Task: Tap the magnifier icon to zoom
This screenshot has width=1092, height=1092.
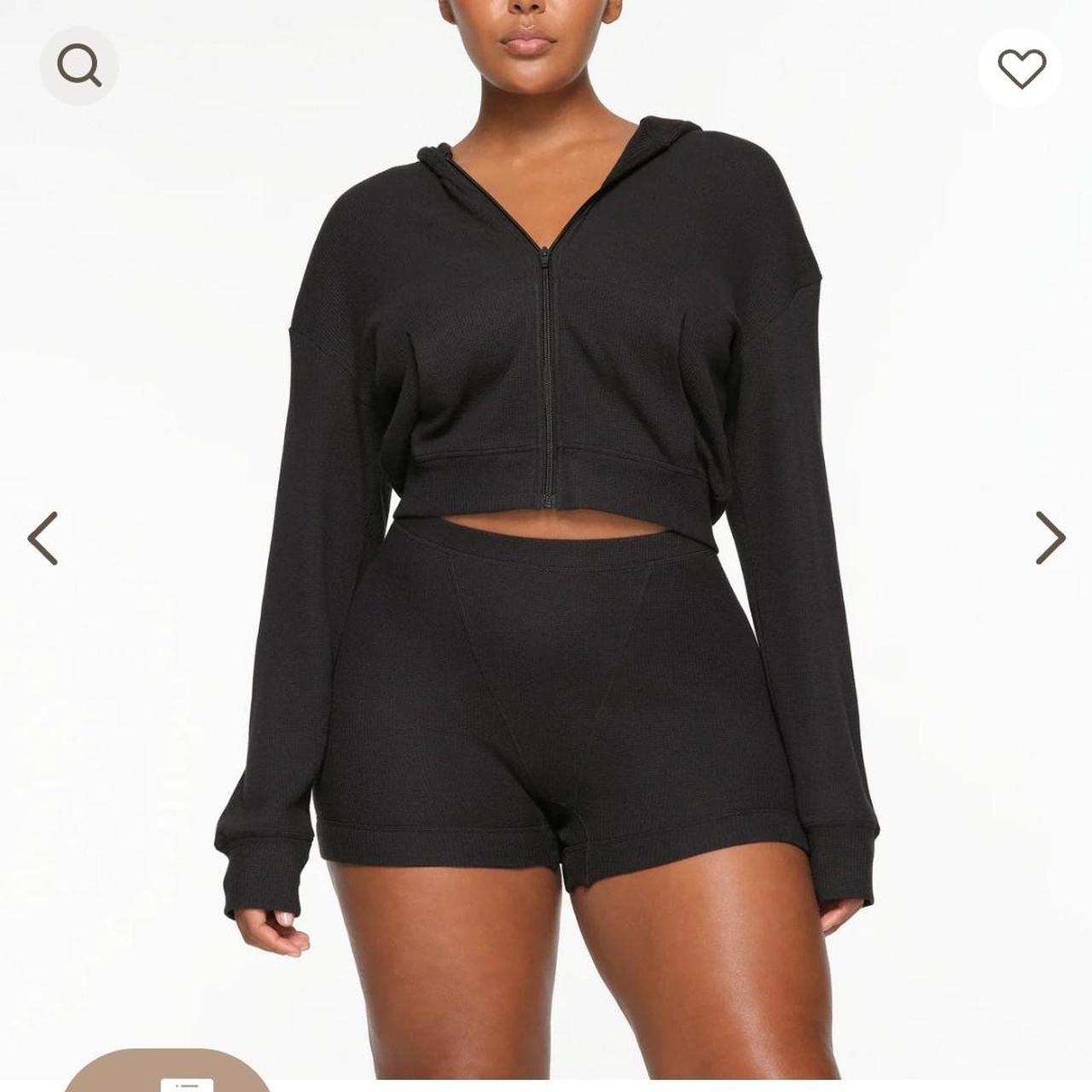Action: (x=78, y=66)
